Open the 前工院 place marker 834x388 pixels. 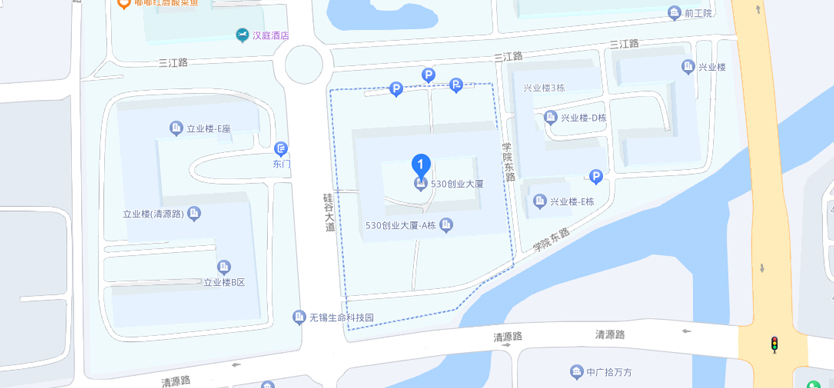(x=674, y=13)
